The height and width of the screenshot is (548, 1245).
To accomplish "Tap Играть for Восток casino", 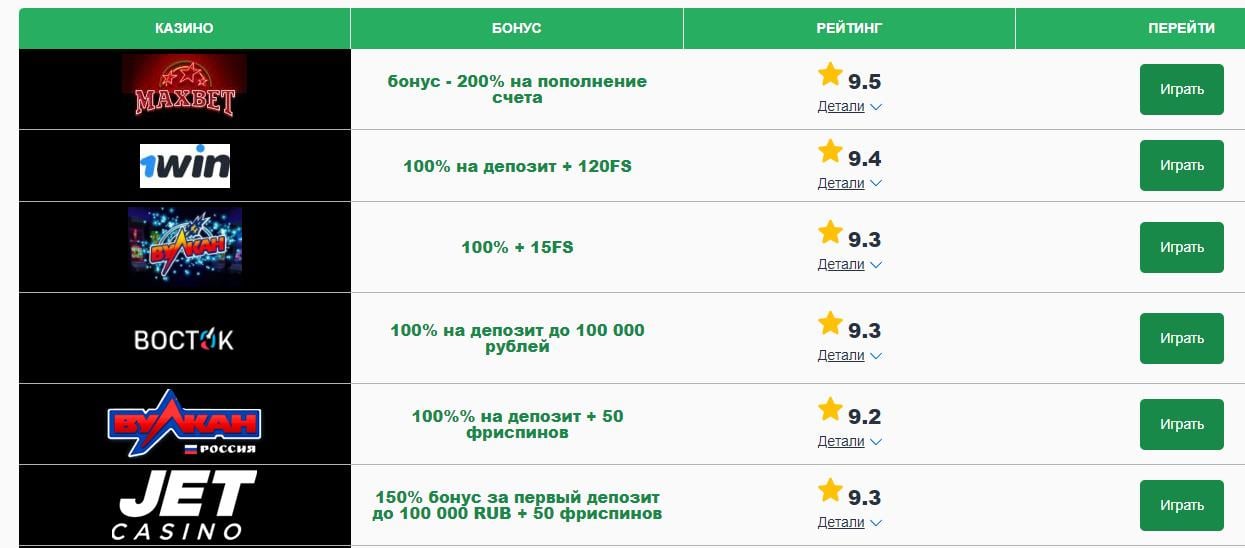I will click(x=1181, y=338).
